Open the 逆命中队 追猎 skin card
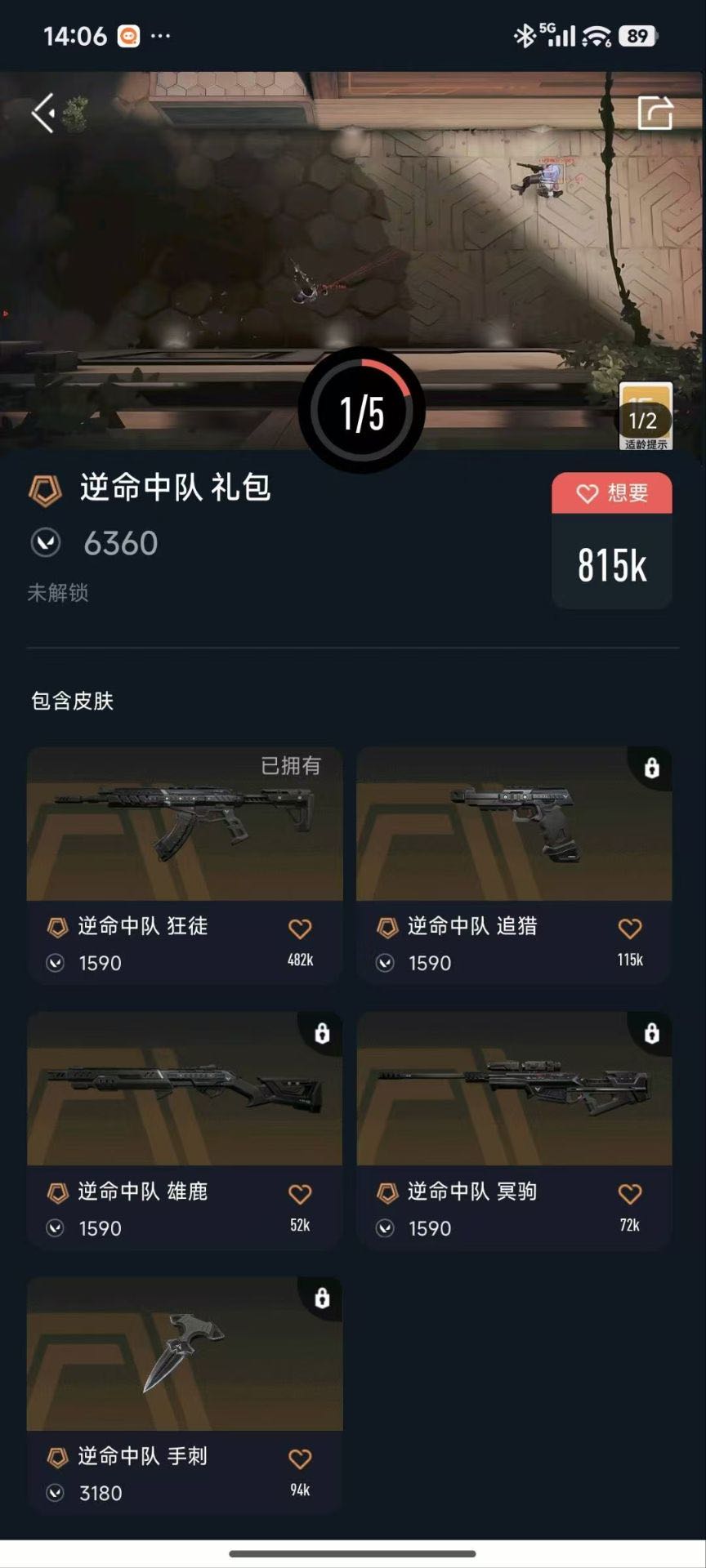 pyautogui.click(x=514, y=864)
